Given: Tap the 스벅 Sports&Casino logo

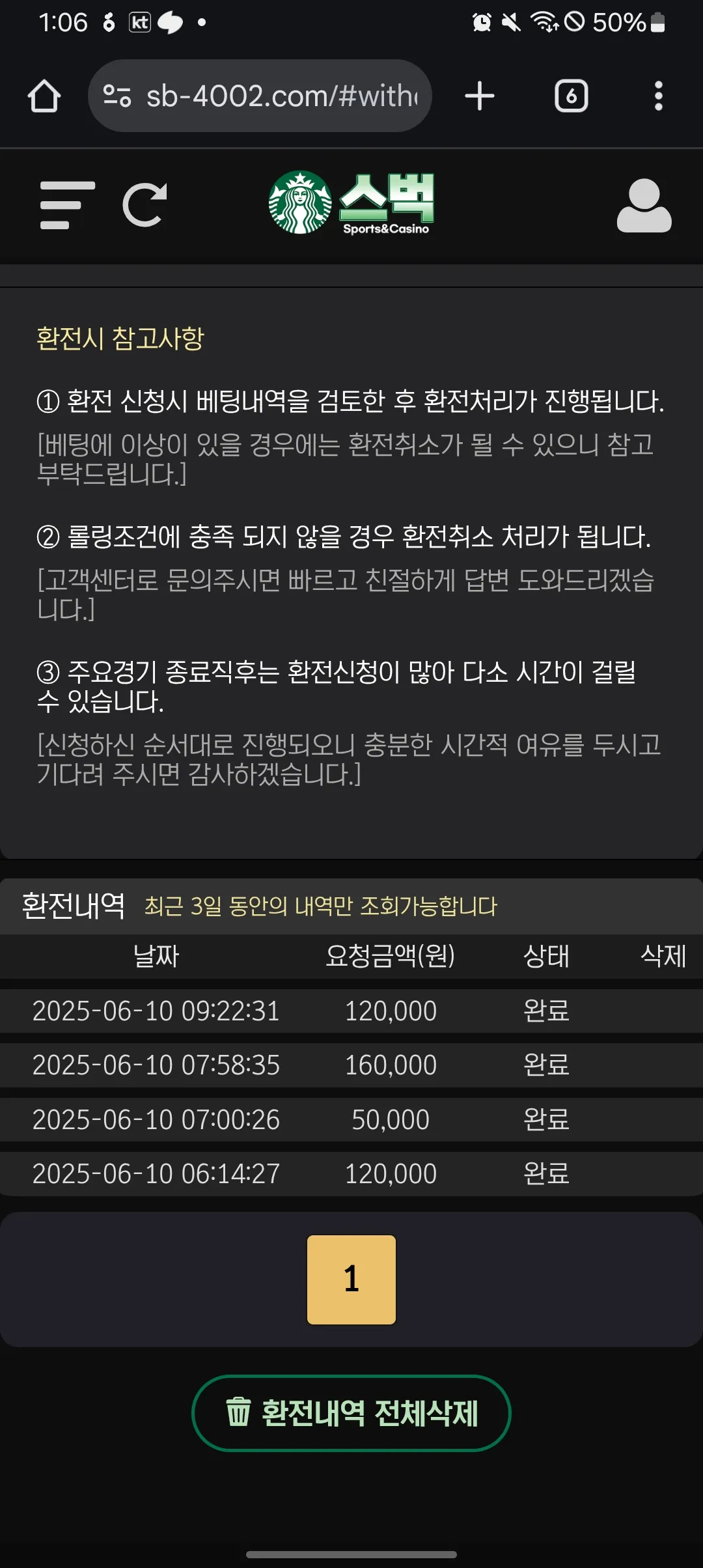Looking at the screenshot, I should (x=351, y=203).
